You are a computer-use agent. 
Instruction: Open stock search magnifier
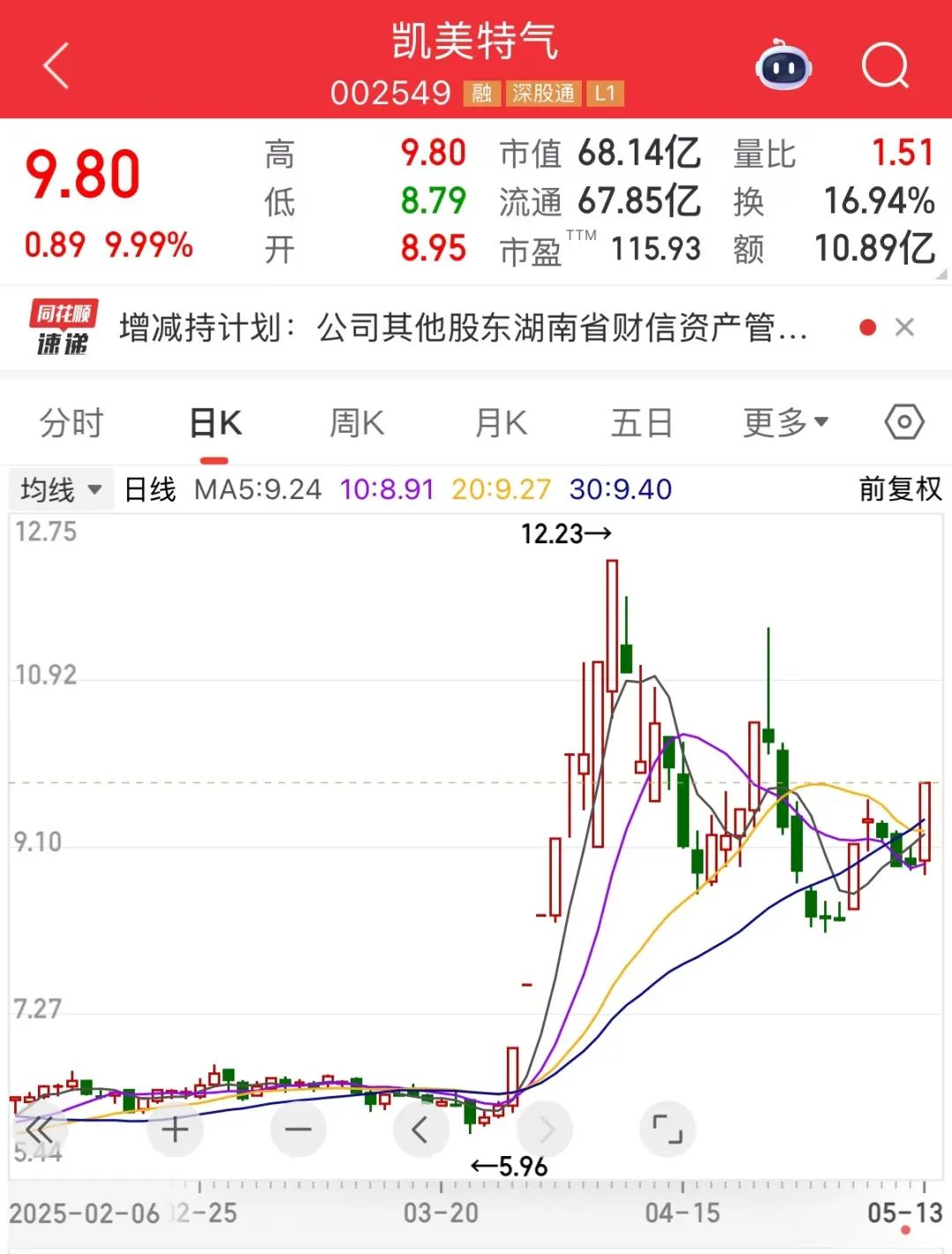point(884,66)
